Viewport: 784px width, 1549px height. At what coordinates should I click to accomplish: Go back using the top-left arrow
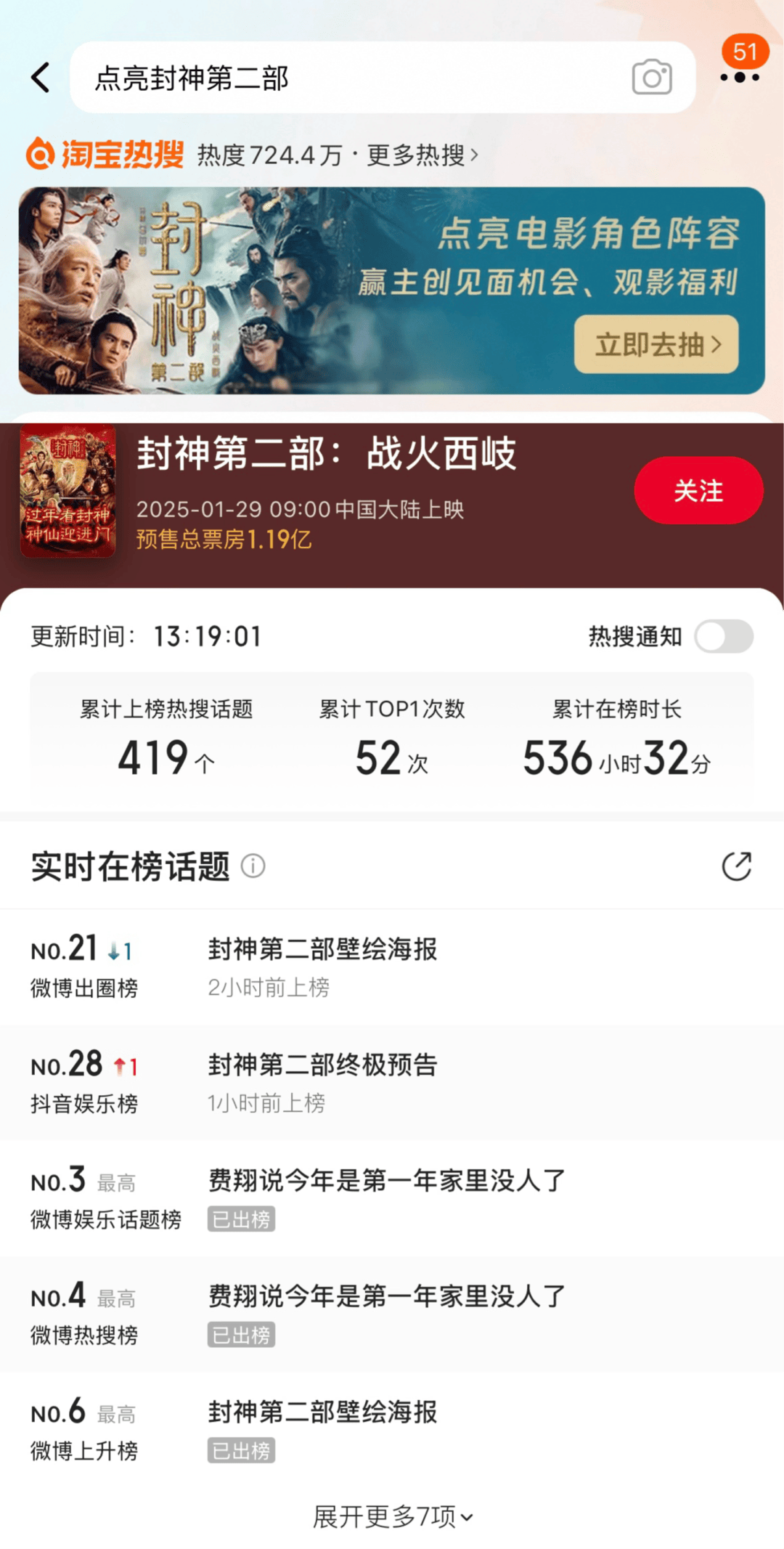41,77
